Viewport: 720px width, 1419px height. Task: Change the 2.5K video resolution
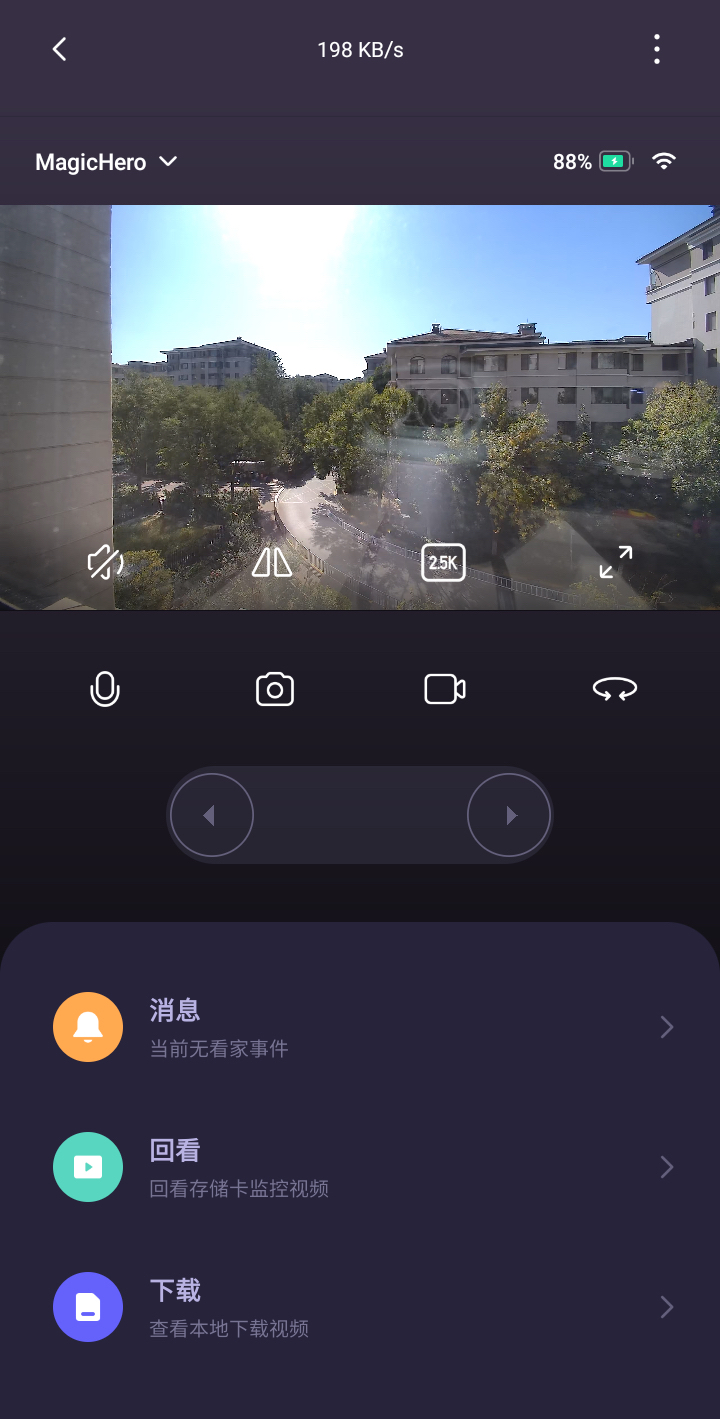tap(443, 563)
